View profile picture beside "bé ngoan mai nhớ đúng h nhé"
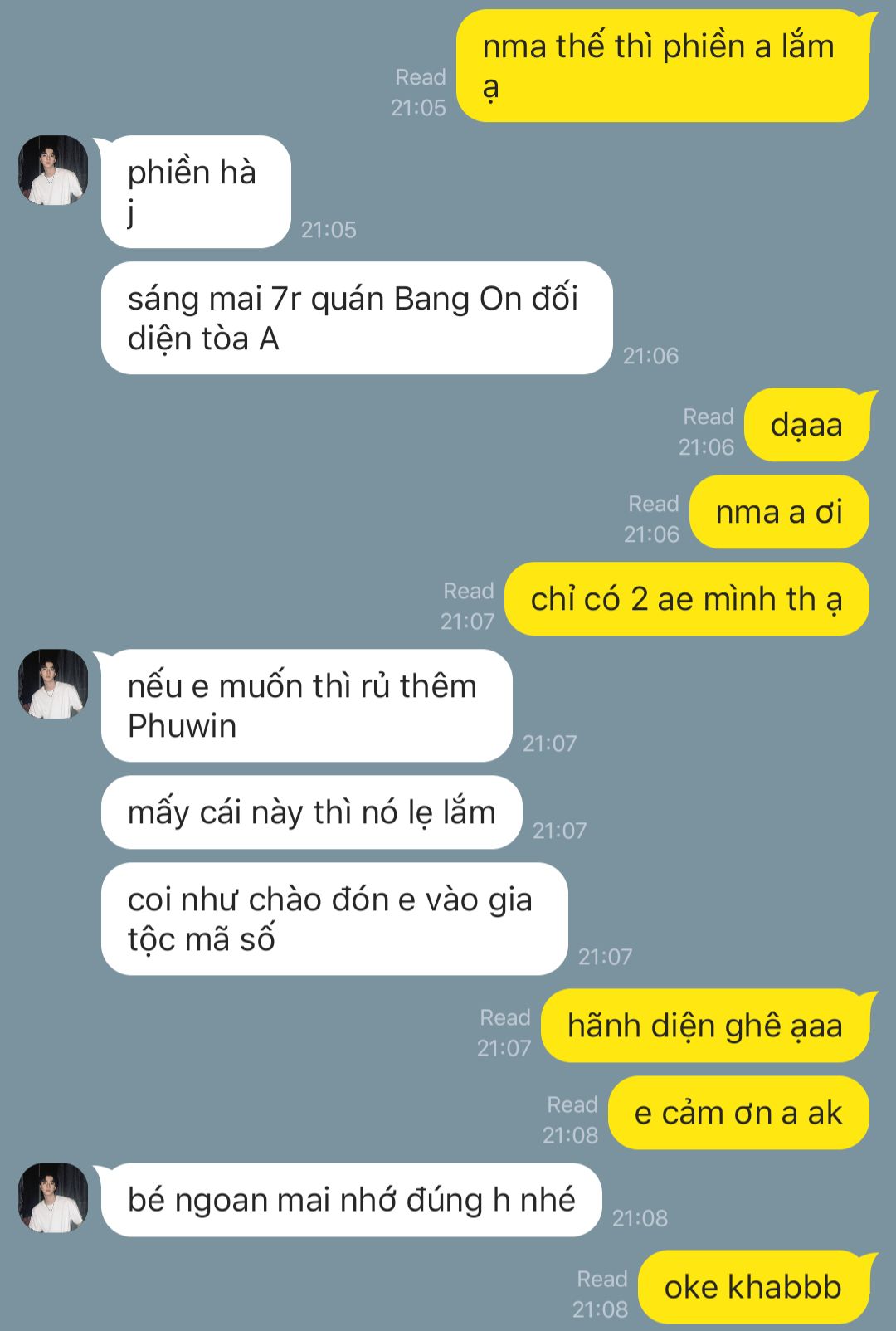This screenshot has width=896, height=1331. [53, 1197]
